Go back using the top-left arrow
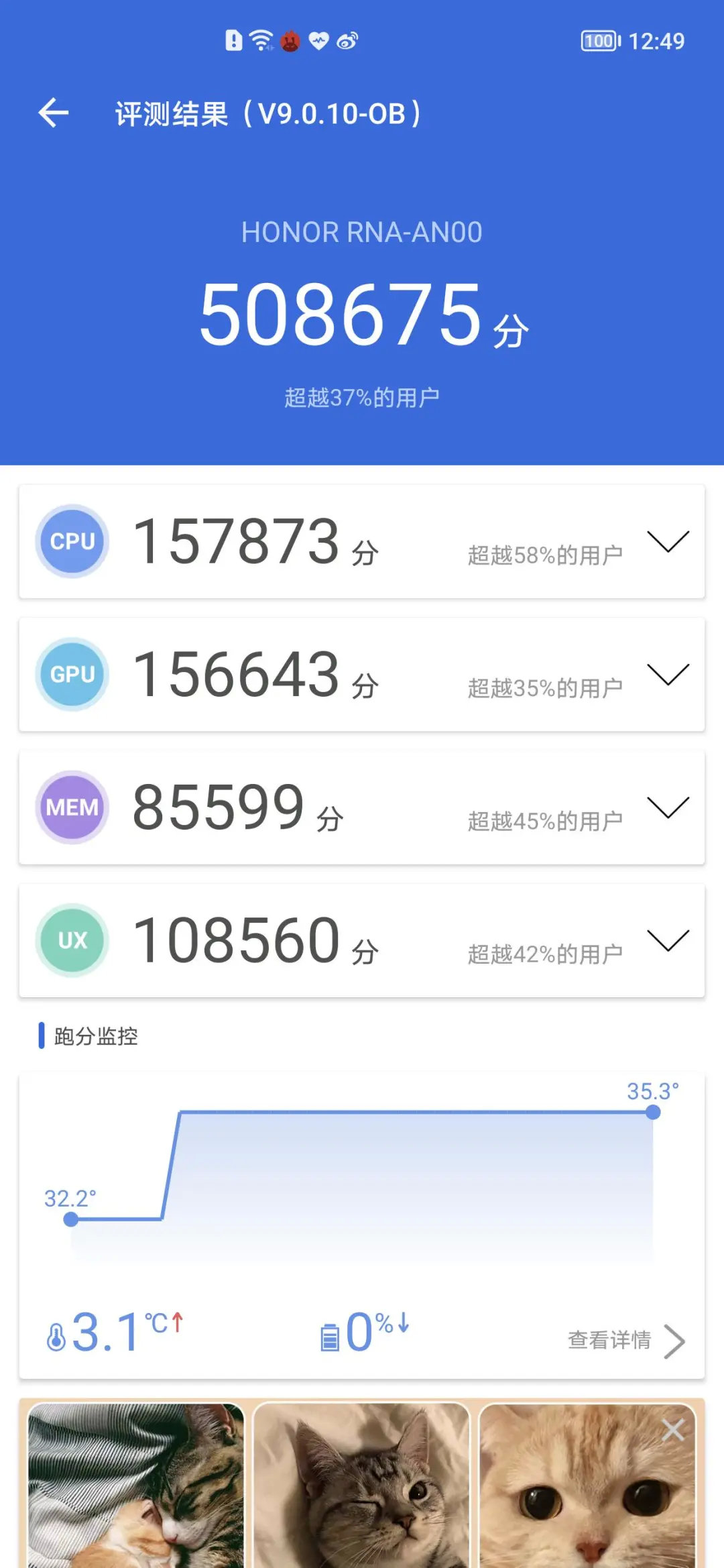The height and width of the screenshot is (1568, 724). click(54, 113)
